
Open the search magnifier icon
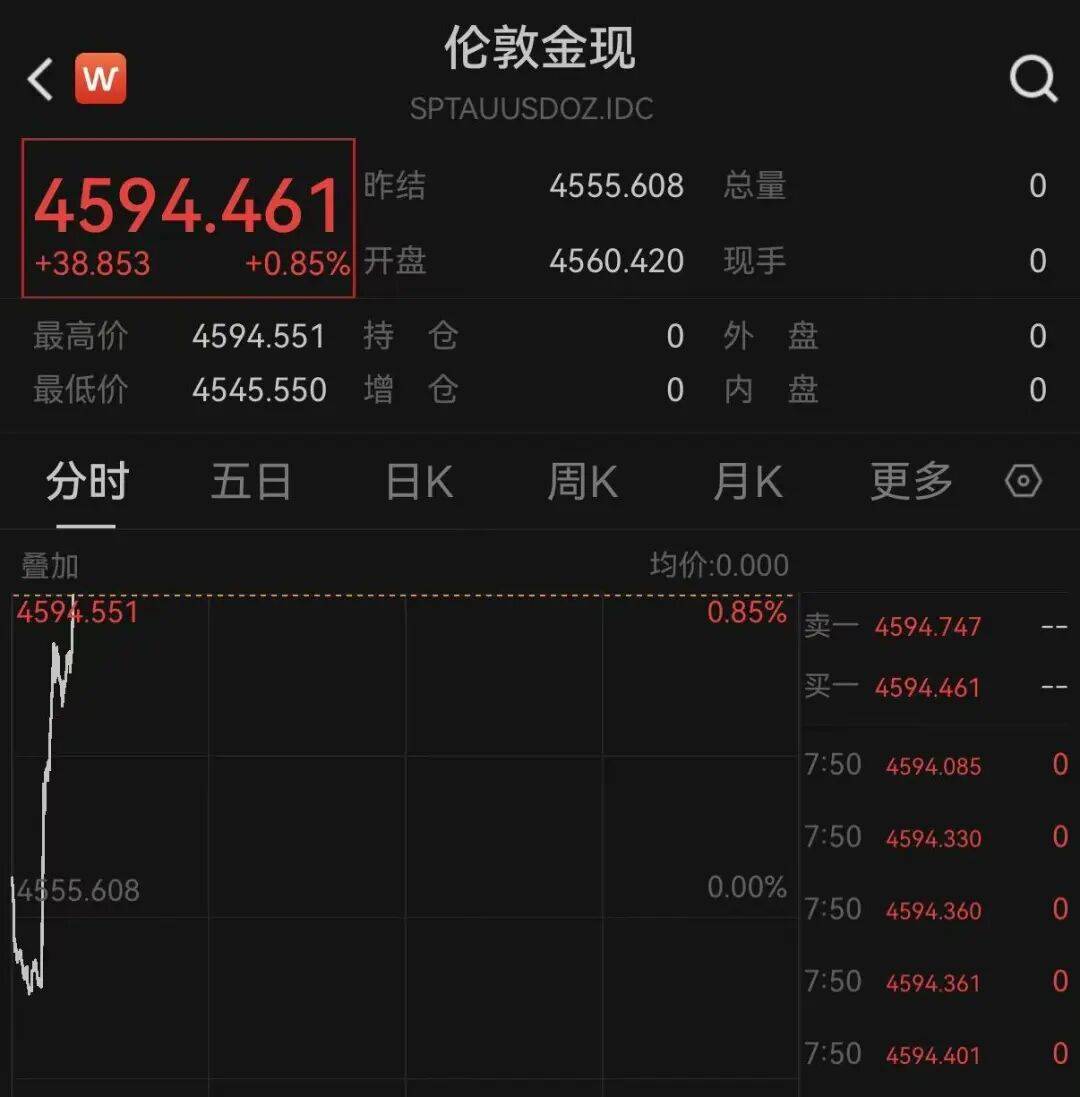coord(1033,78)
